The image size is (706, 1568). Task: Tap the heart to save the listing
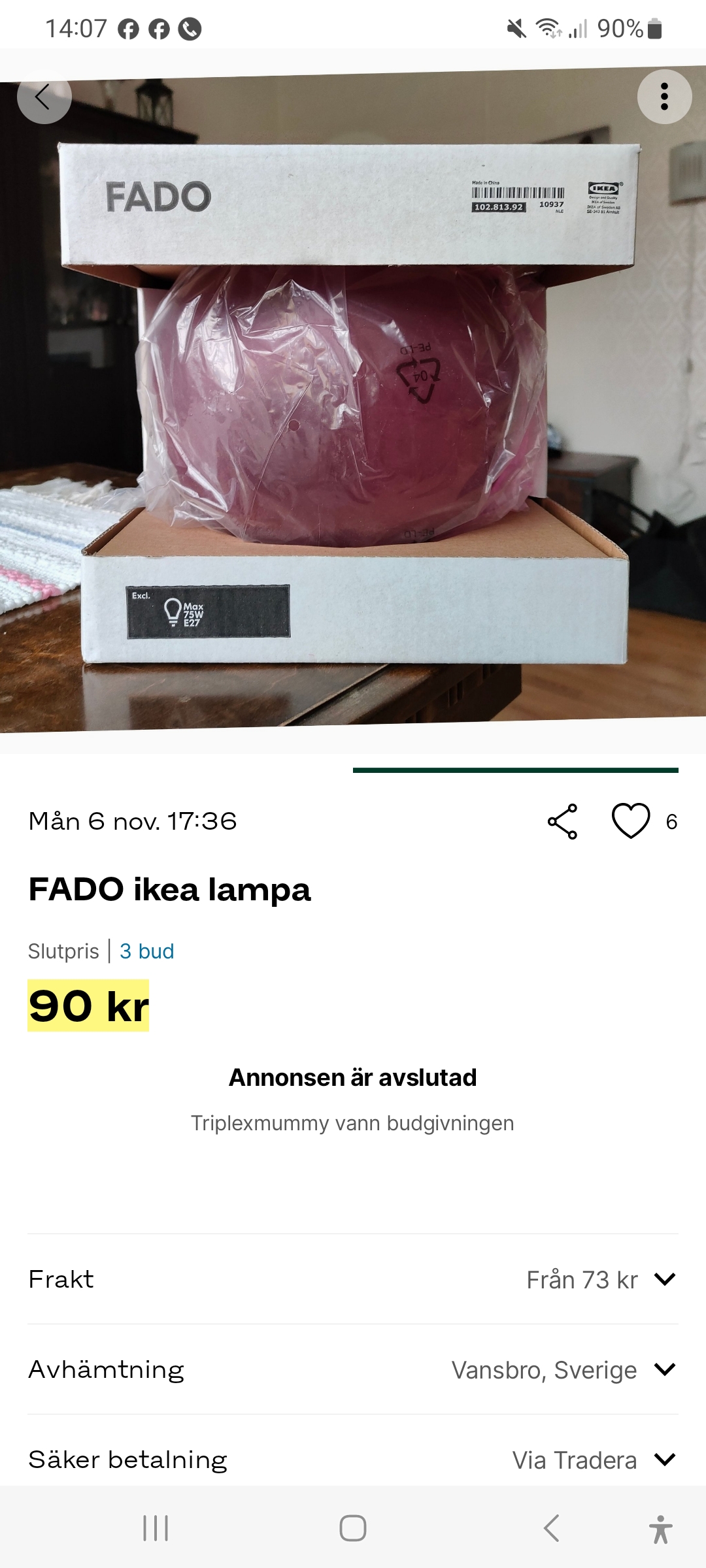point(631,821)
